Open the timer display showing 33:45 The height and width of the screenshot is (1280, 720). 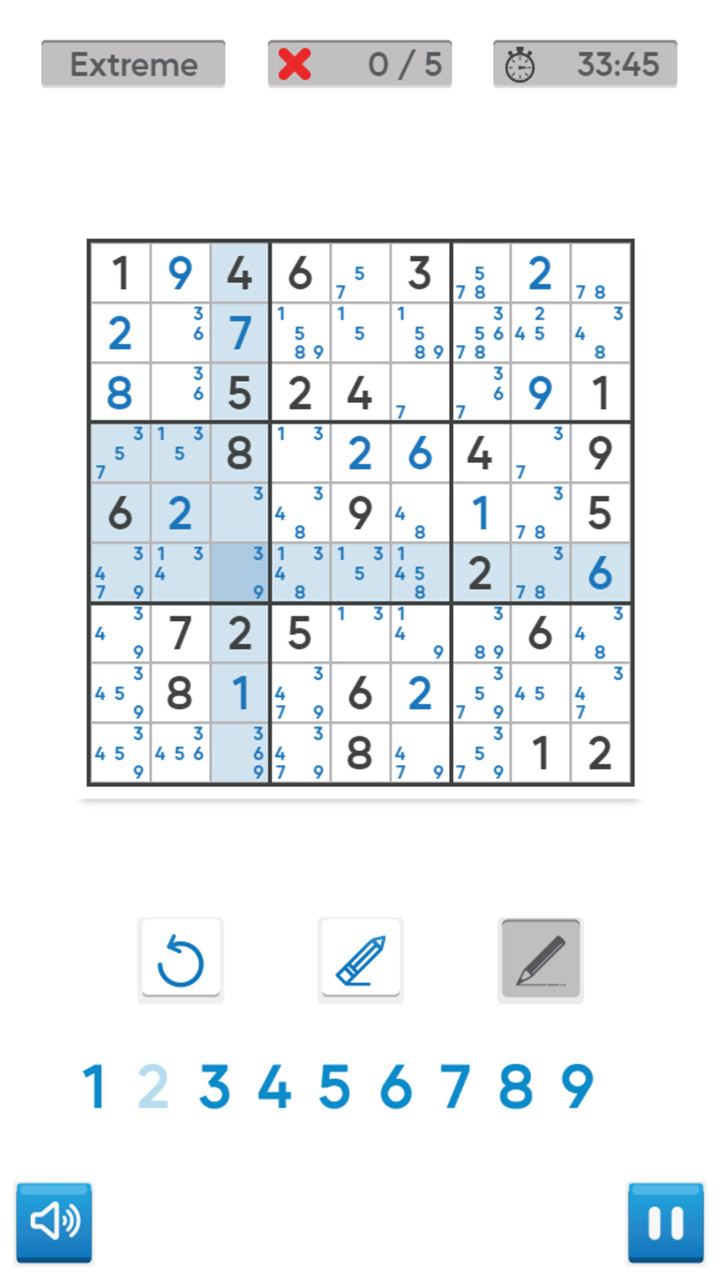(x=585, y=63)
